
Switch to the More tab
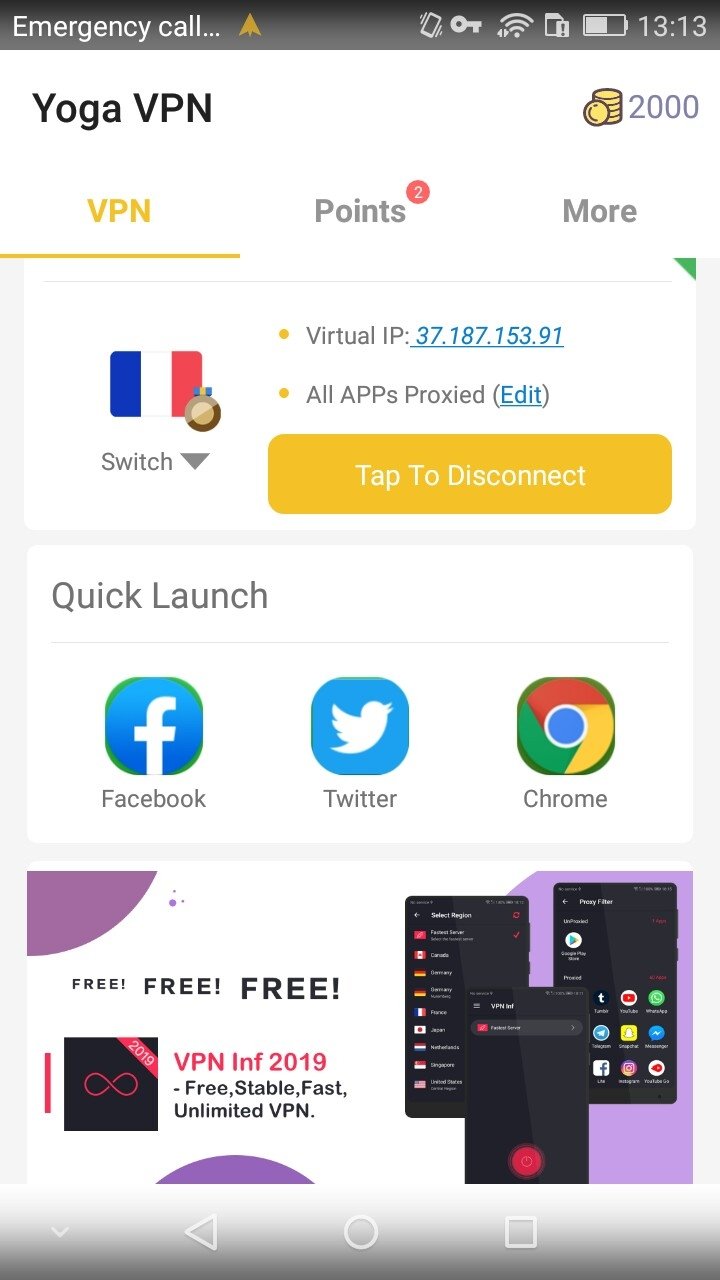[600, 211]
